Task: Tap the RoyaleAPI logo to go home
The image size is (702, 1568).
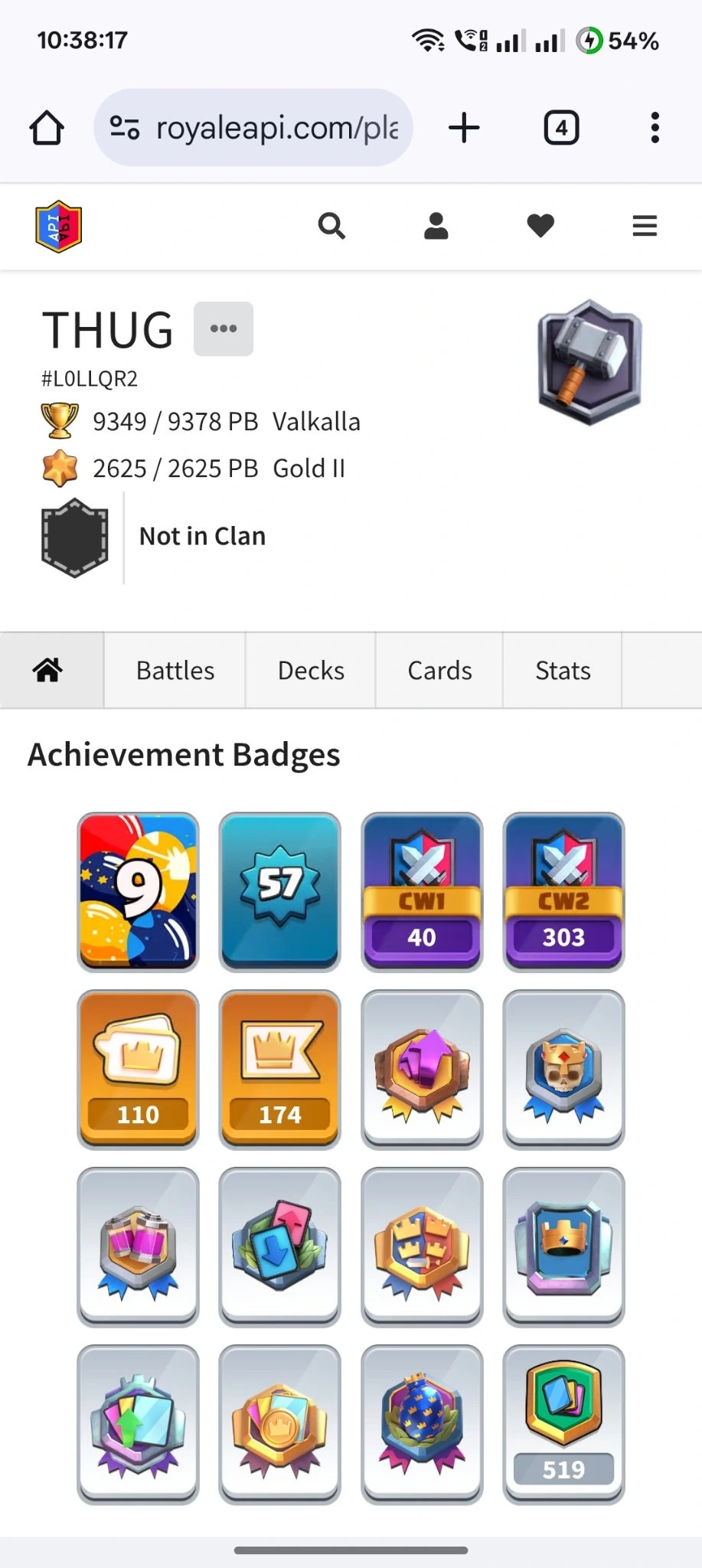Action: coord(59,227)
